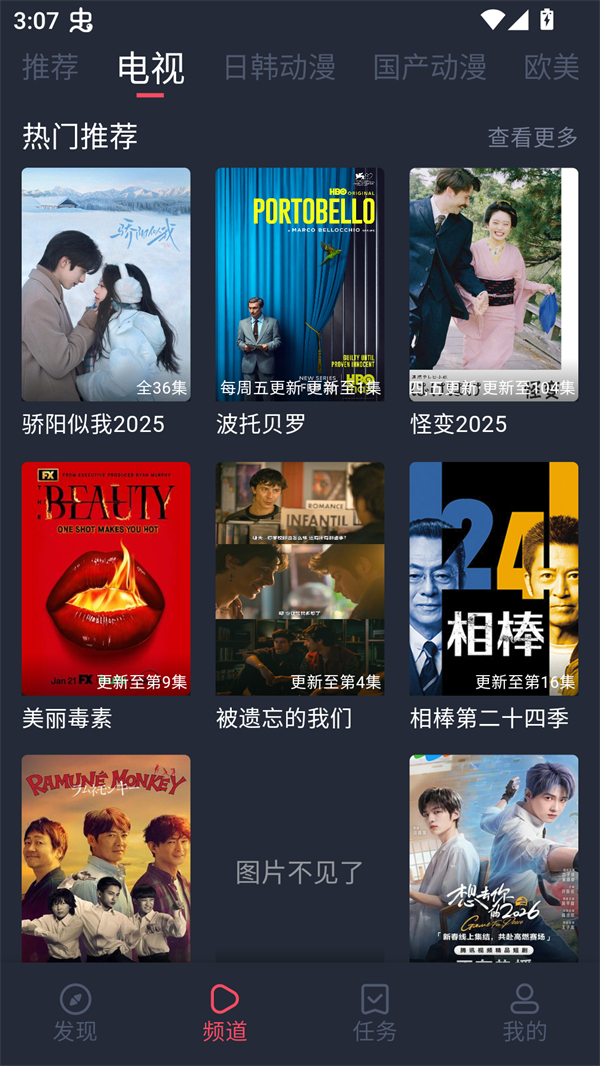Open the 美丽毒素 poster
Screen dimensions: 600x1066
pyautogui.click(x=106, y=578)
